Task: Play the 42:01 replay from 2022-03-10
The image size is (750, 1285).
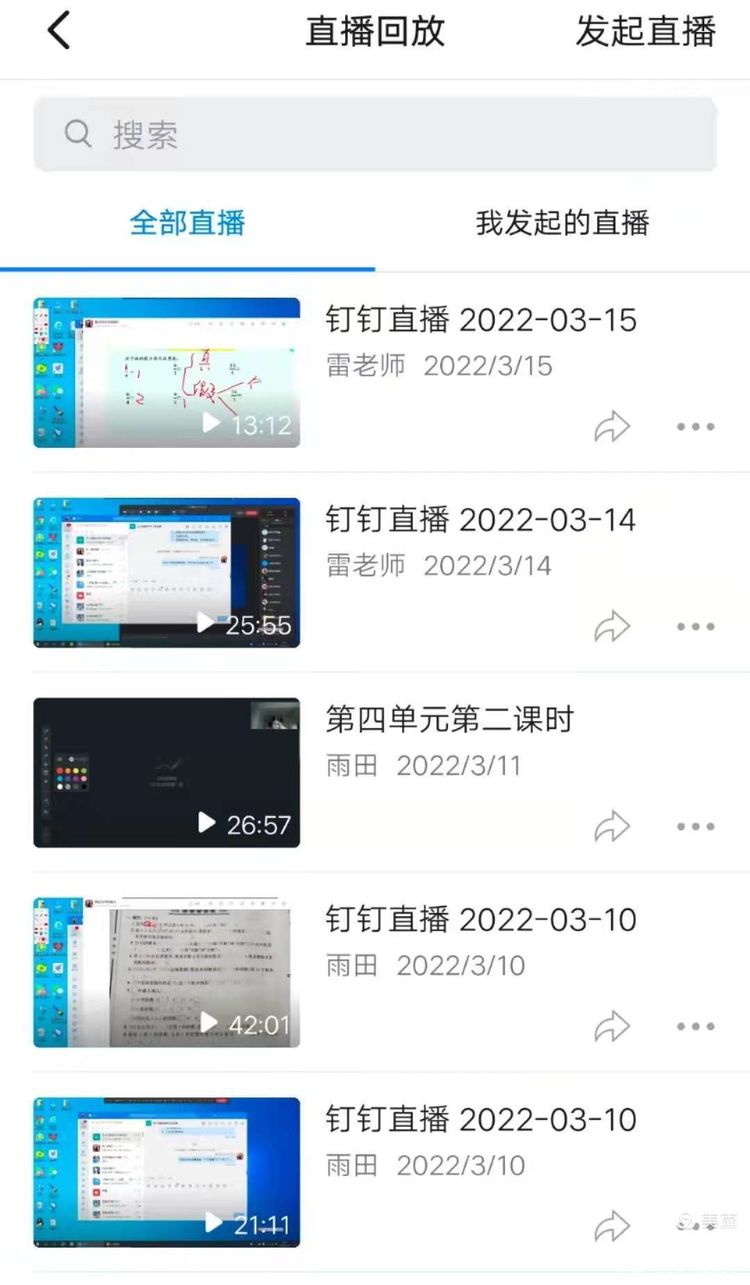Action: [166, 972]
